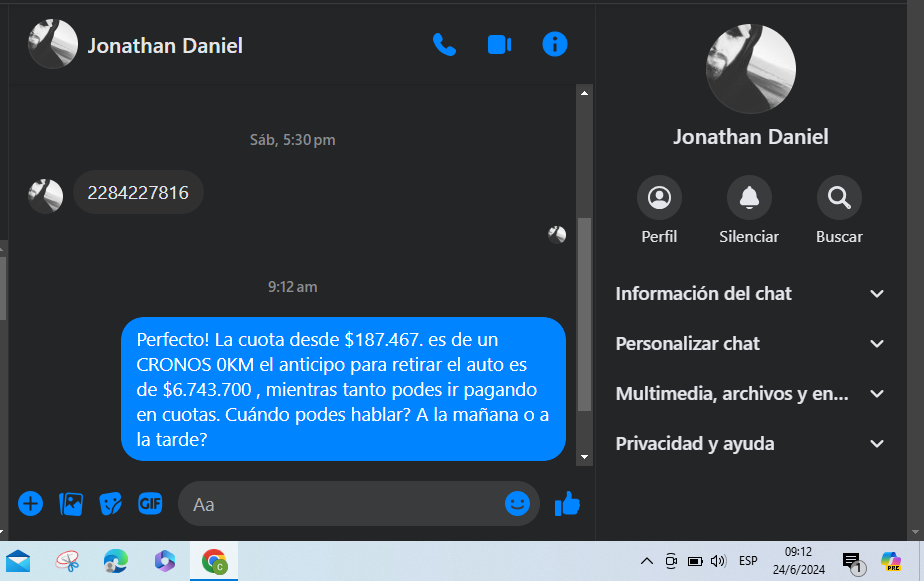Start a video call with Jonathan Daniel
924x581 pixels.
coord(499,45)
